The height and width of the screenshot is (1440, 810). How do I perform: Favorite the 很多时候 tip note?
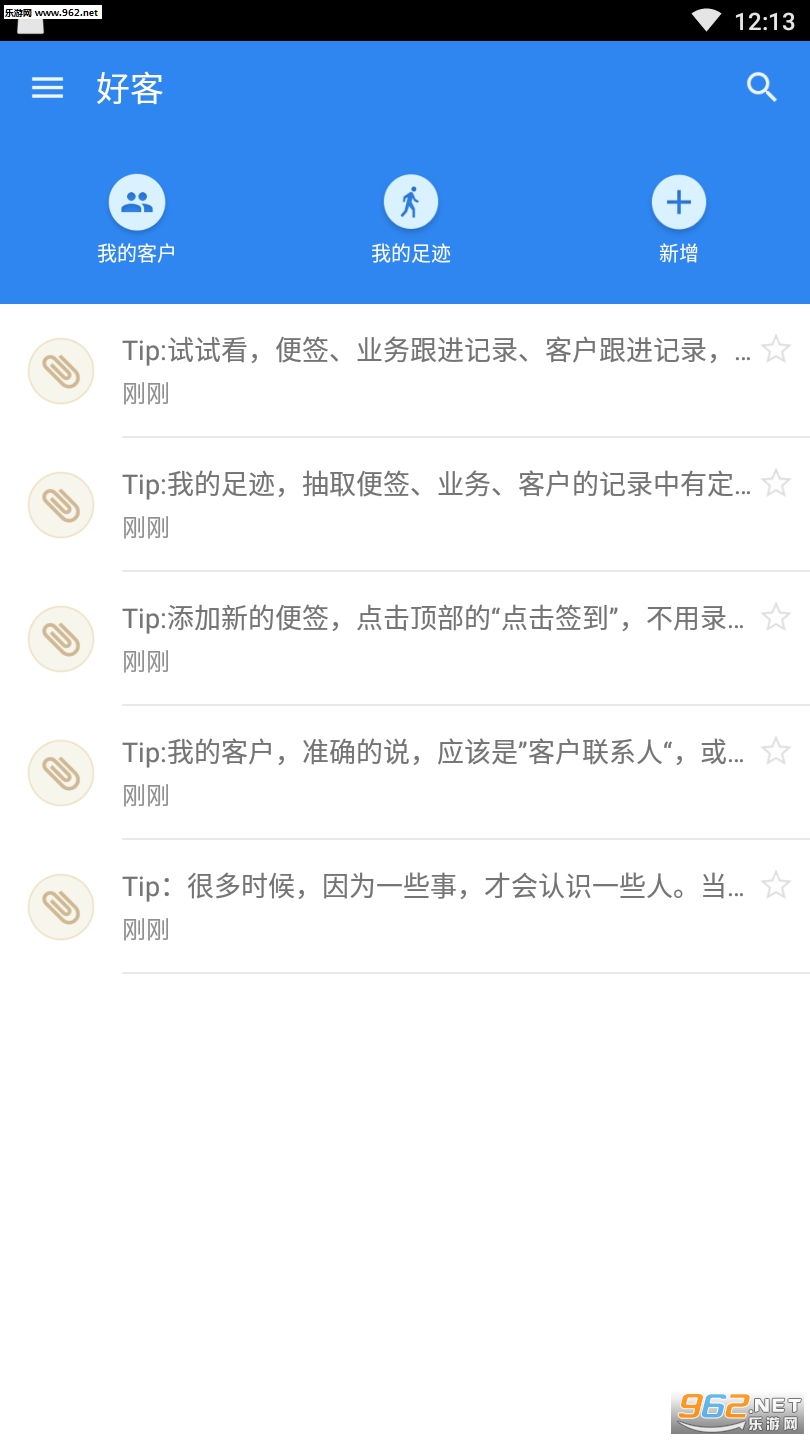point(776,885)
